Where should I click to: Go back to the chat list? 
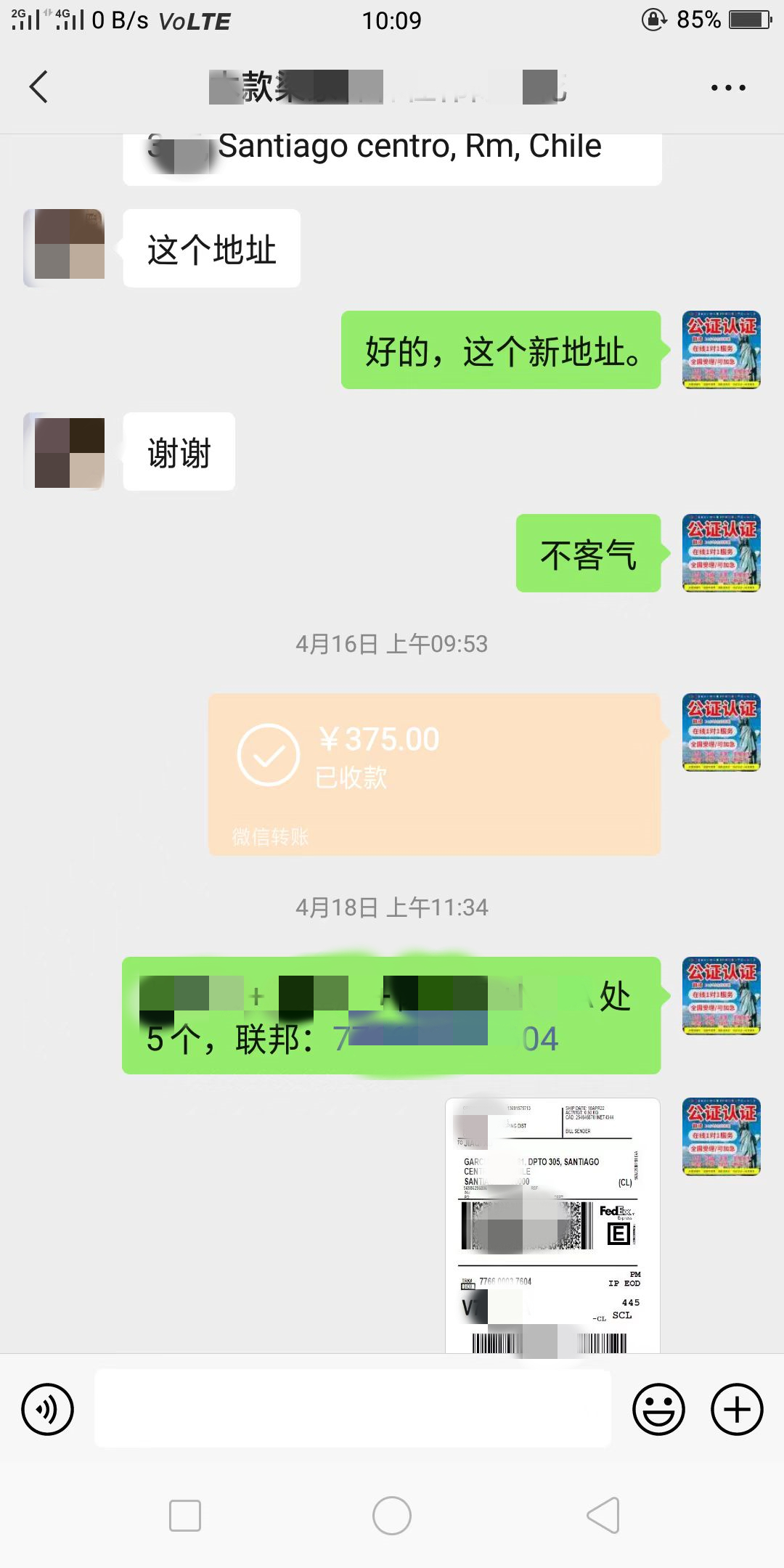click(x=39, y=87)
